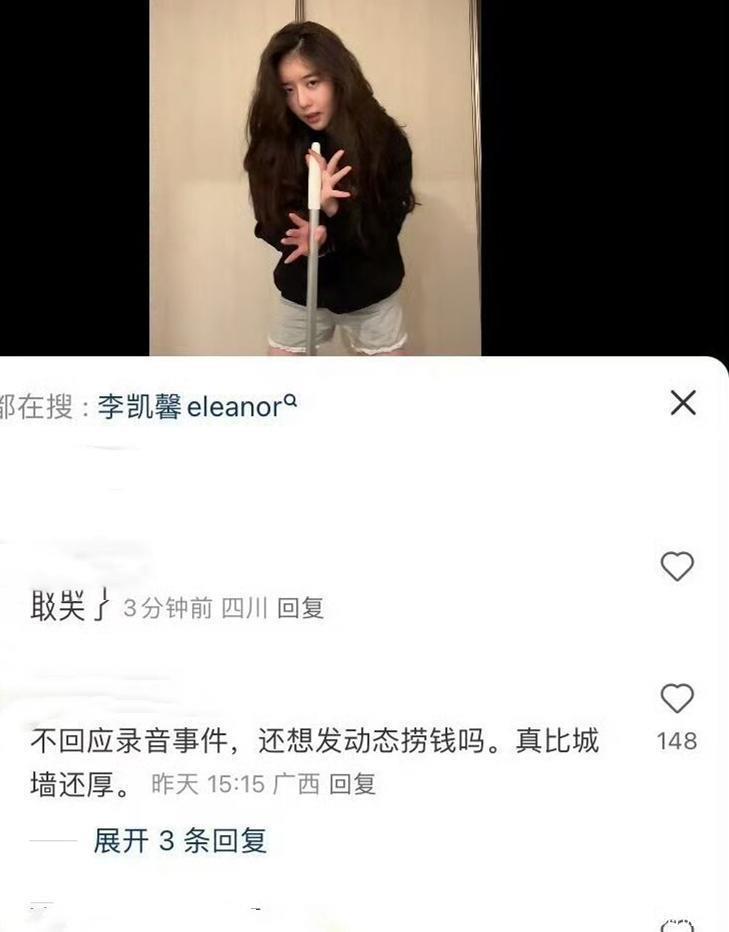This screenshot has width=729, height=932.
Task: Search the suggested term 李凯馨 eleanor
Action: click(197, 407)
